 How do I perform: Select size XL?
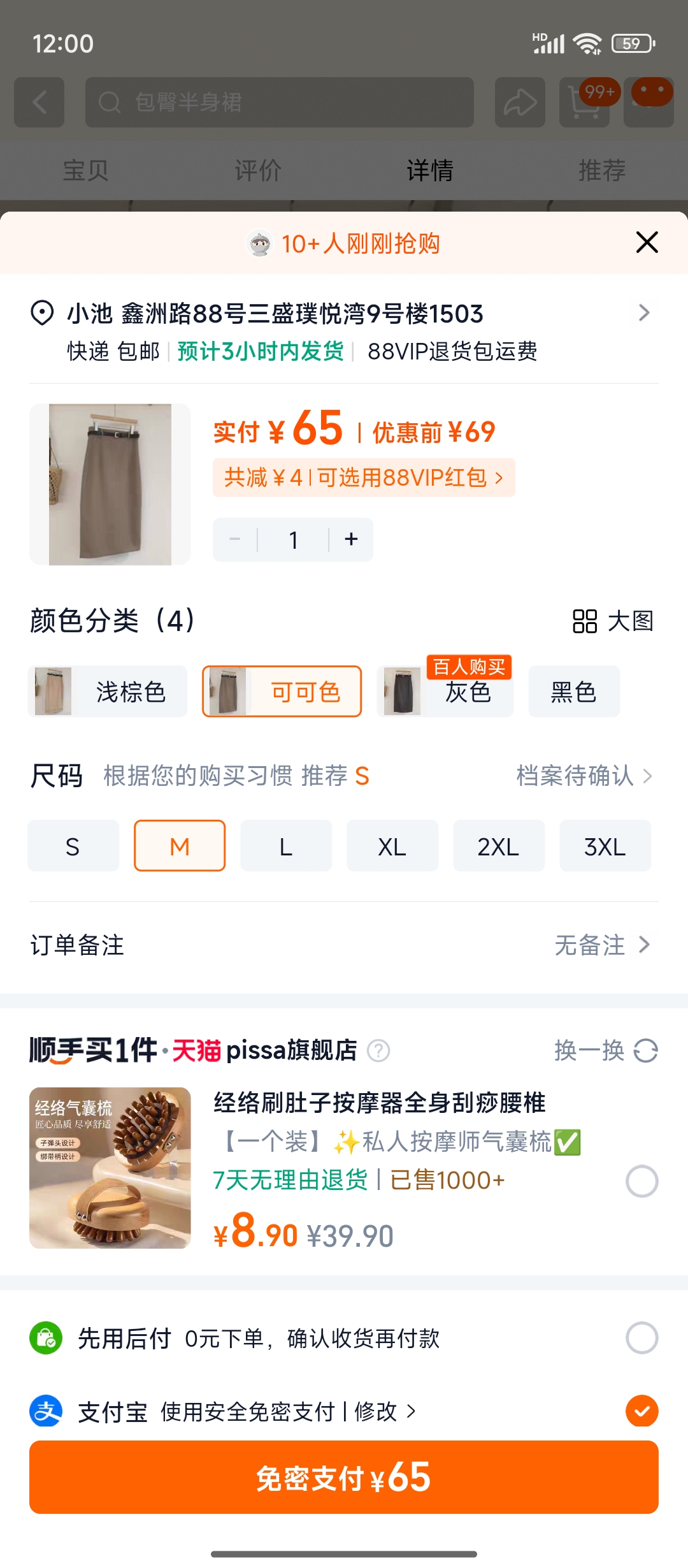pyautogui.click(x=392, y=846)
